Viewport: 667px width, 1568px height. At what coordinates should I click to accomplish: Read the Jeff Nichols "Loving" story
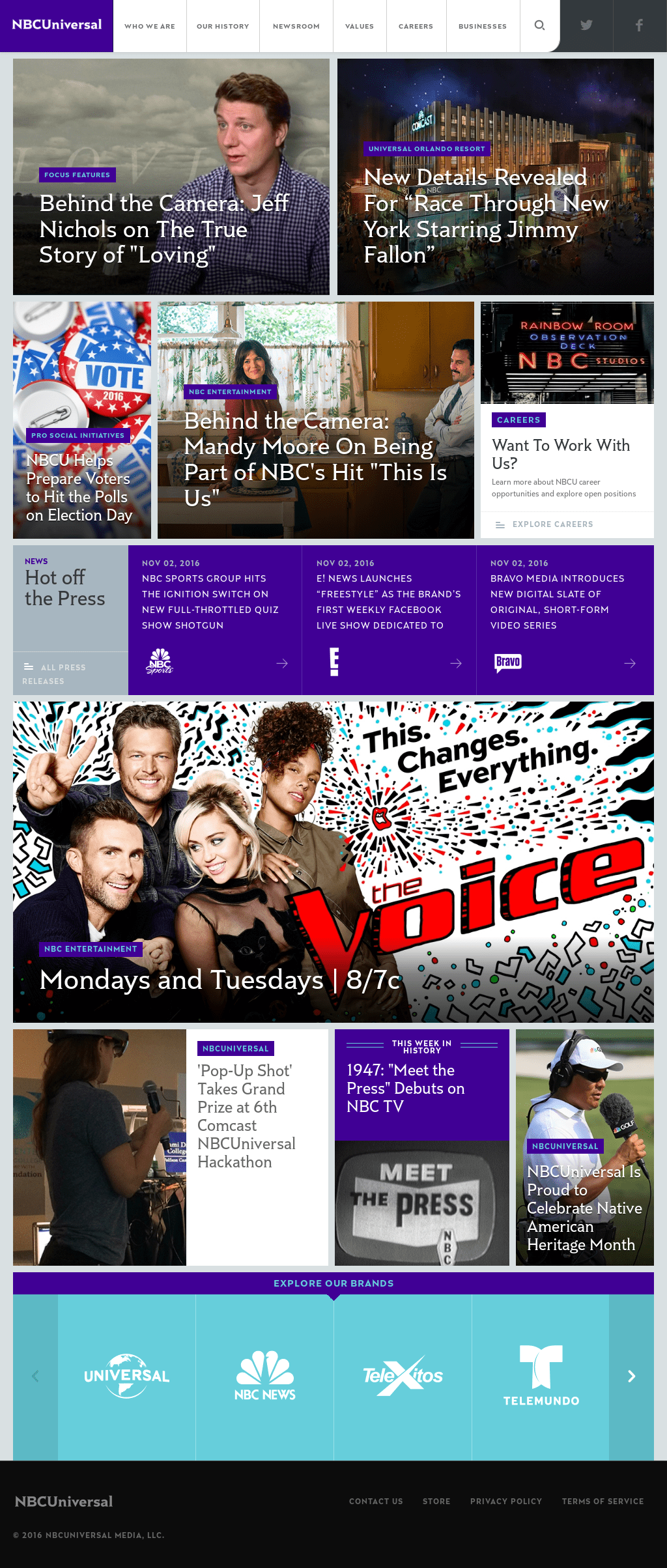[164, 229]
